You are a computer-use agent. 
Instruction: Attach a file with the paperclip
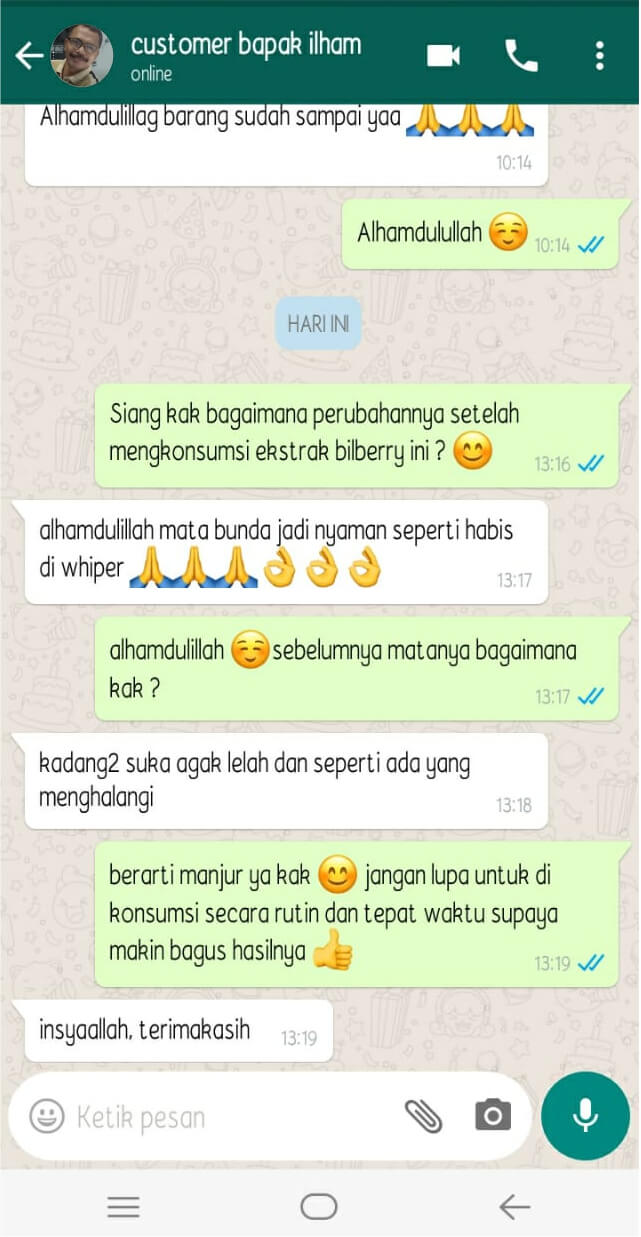click(x=423, y=1116)
